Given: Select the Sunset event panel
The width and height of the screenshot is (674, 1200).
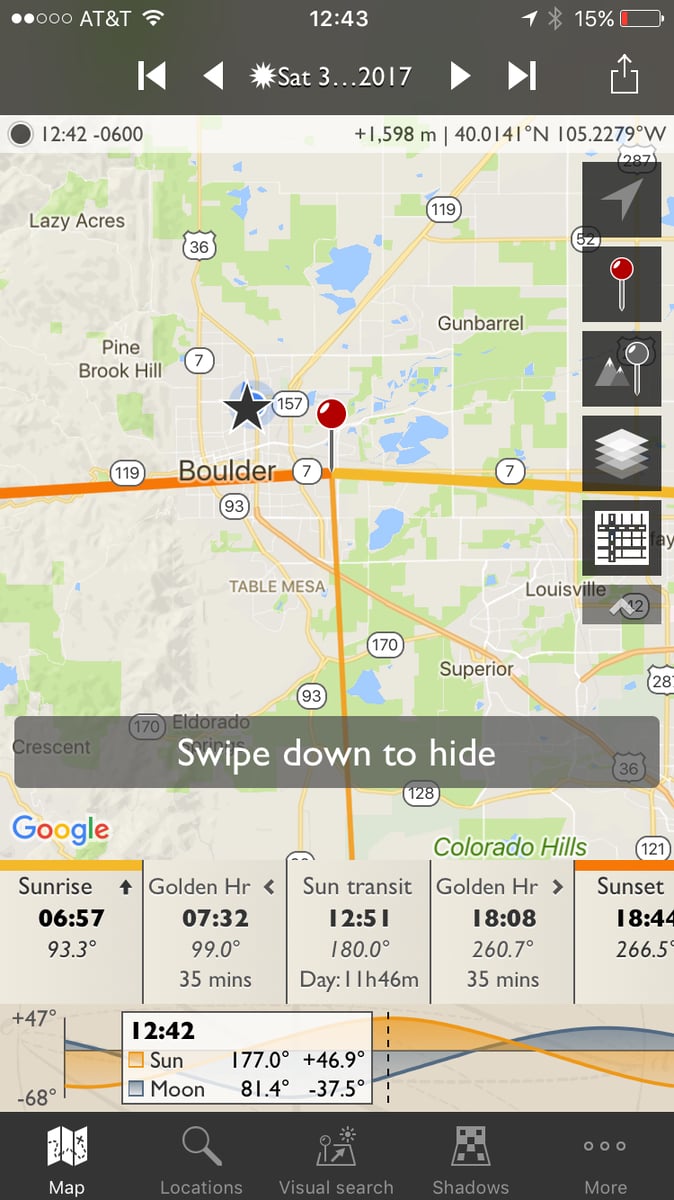Looking at the screenshot, I should [x=626, y=930].
